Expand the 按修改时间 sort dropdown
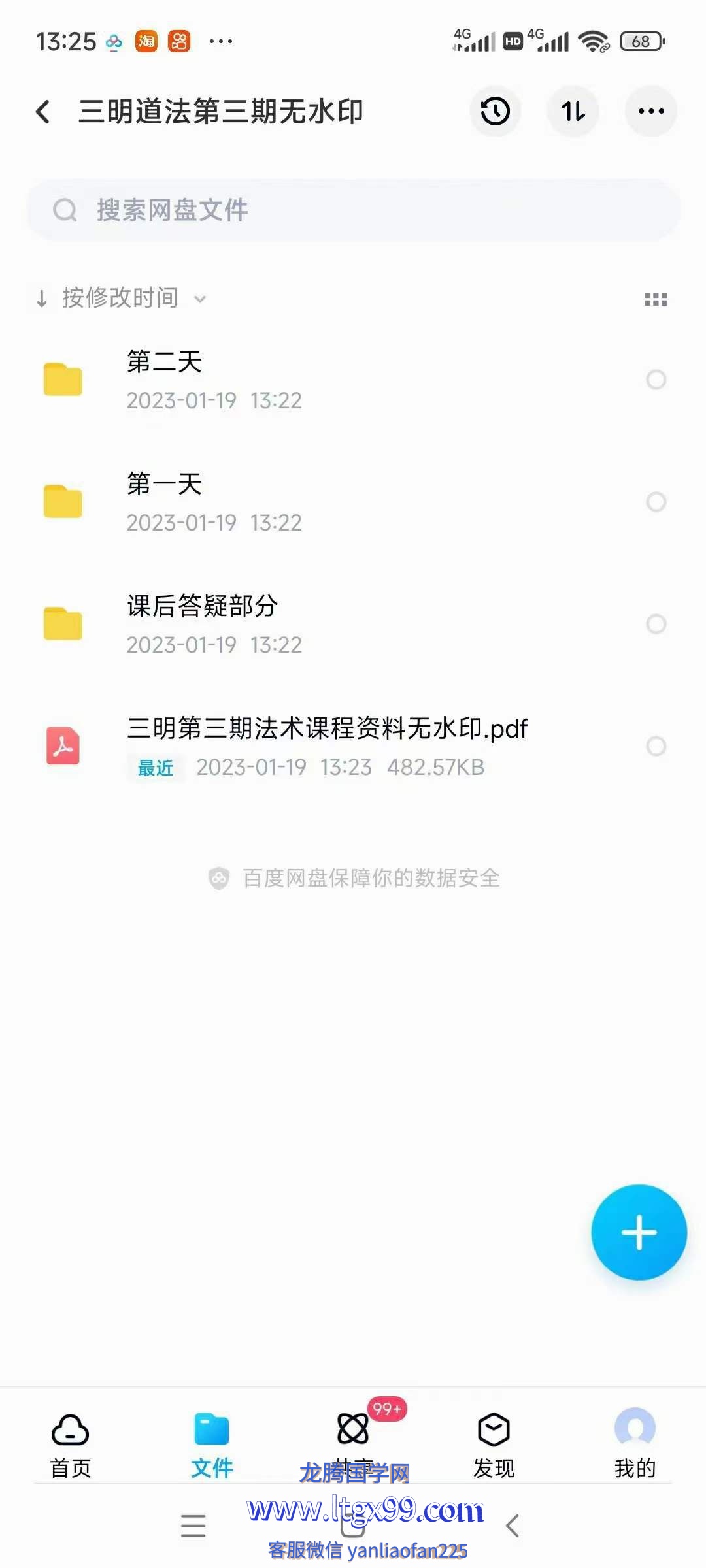 pos(121,299)
